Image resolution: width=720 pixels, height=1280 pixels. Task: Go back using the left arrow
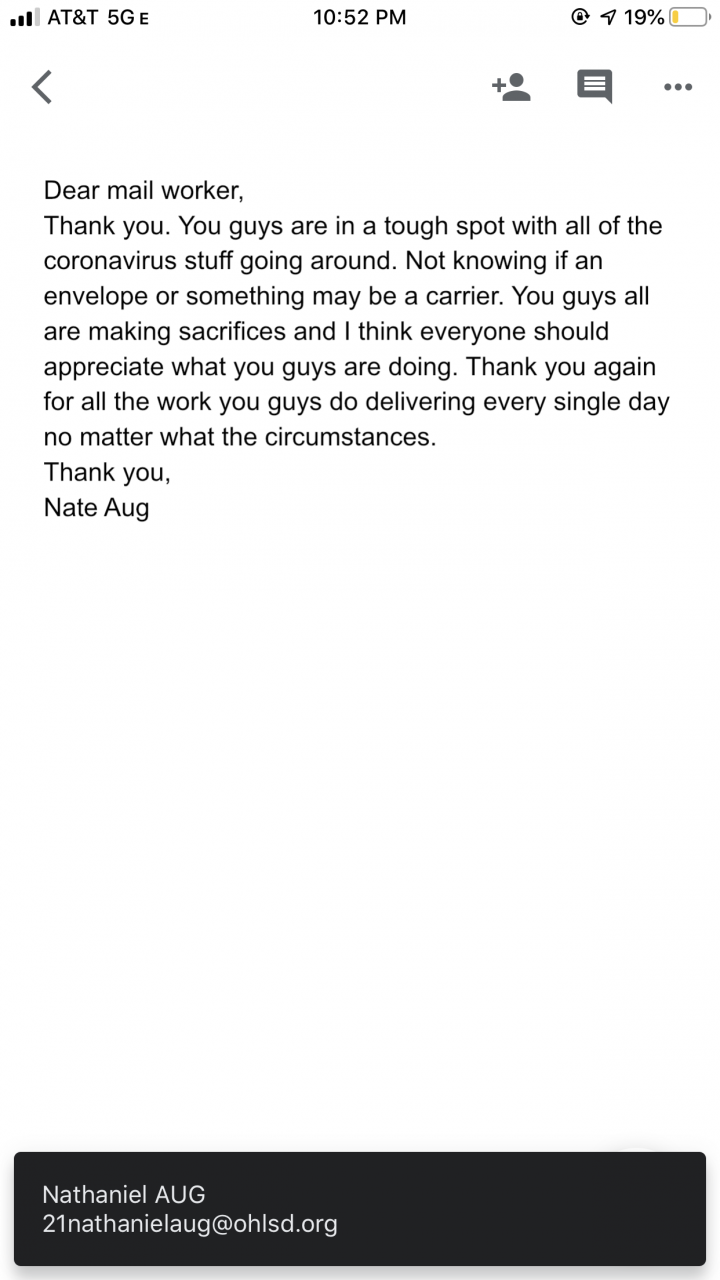pyautogui.click(x=42, y=87)
